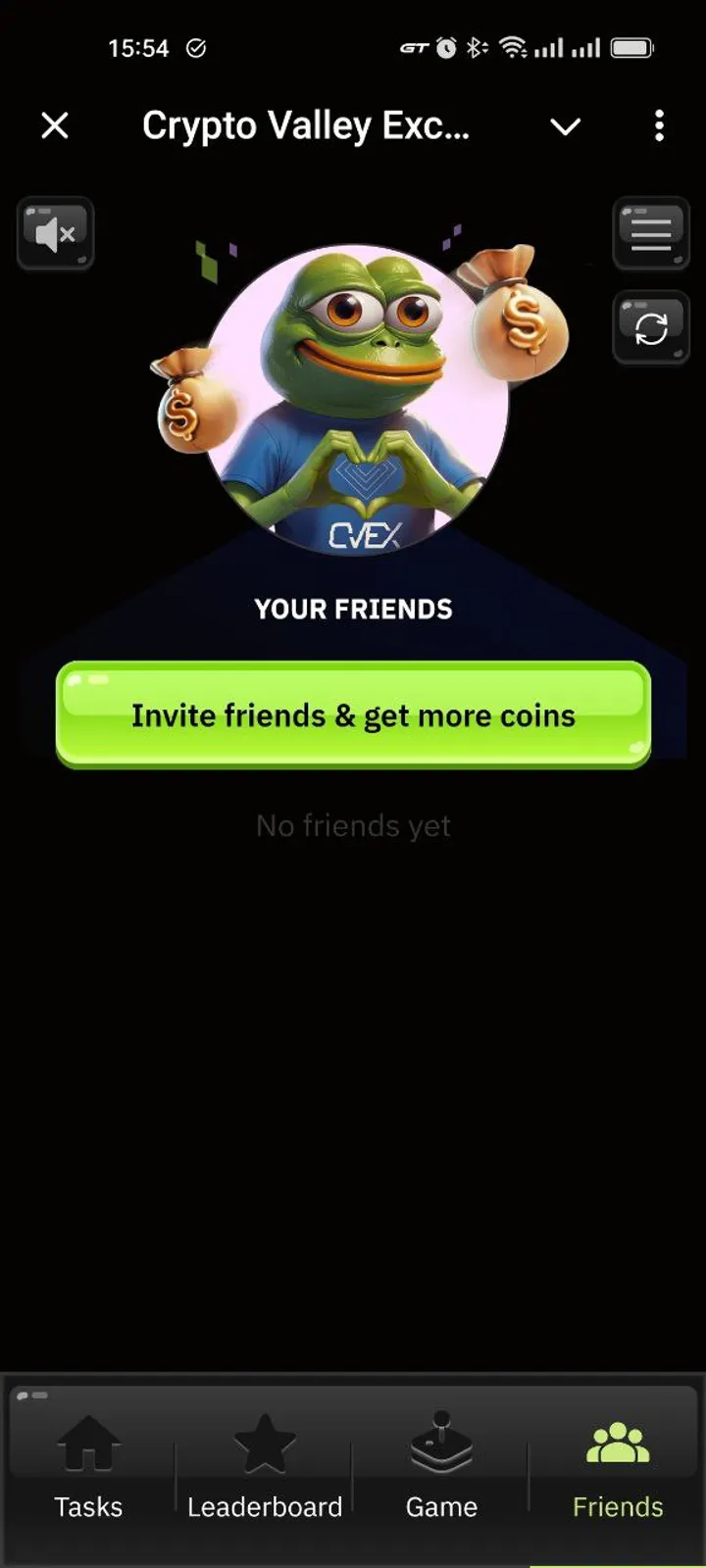706x1568 pixels.
Task: Tap the refresh arrows icon
Action: (651, 328)
